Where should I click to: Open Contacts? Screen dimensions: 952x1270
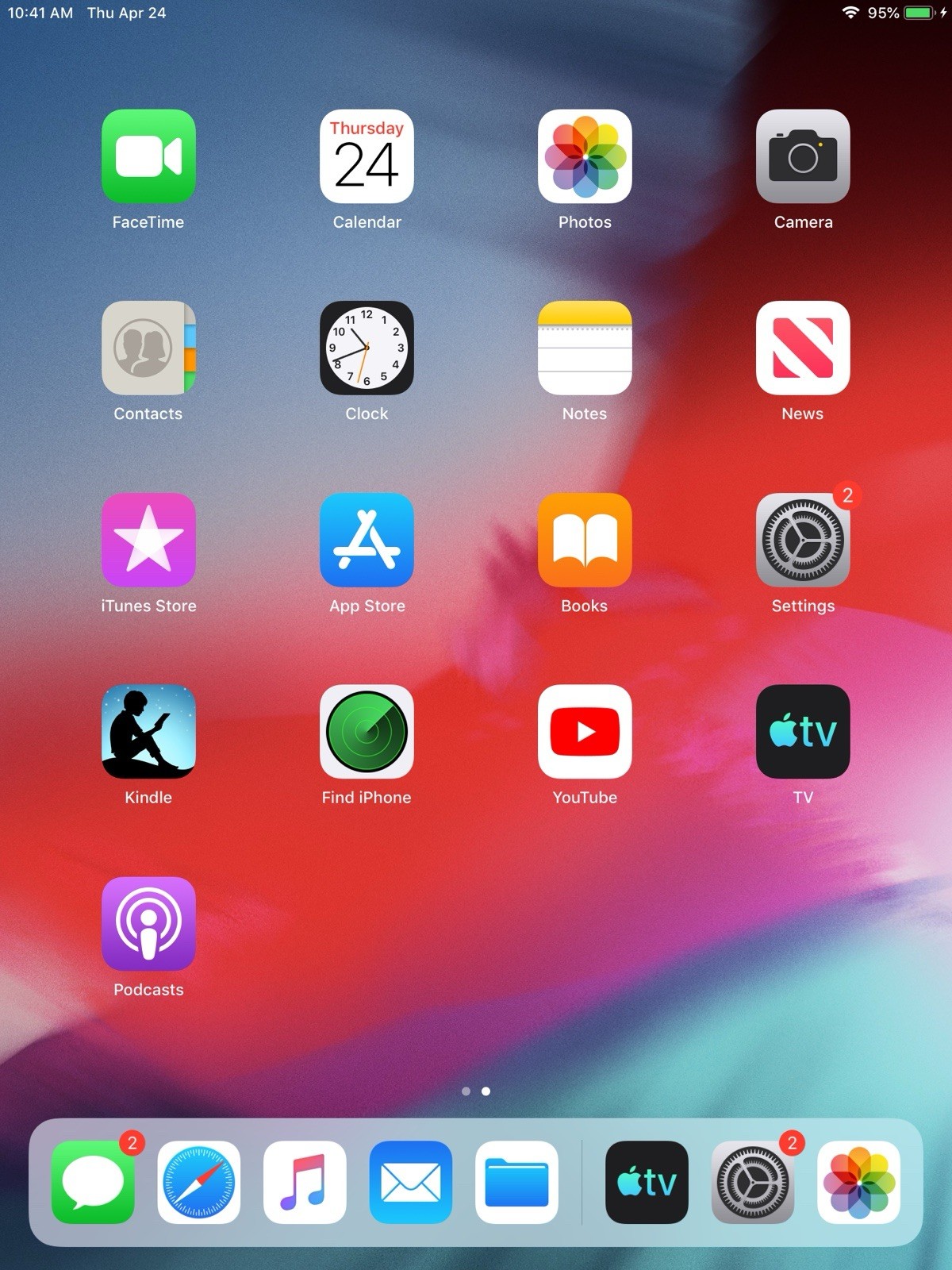coord(148,348)
